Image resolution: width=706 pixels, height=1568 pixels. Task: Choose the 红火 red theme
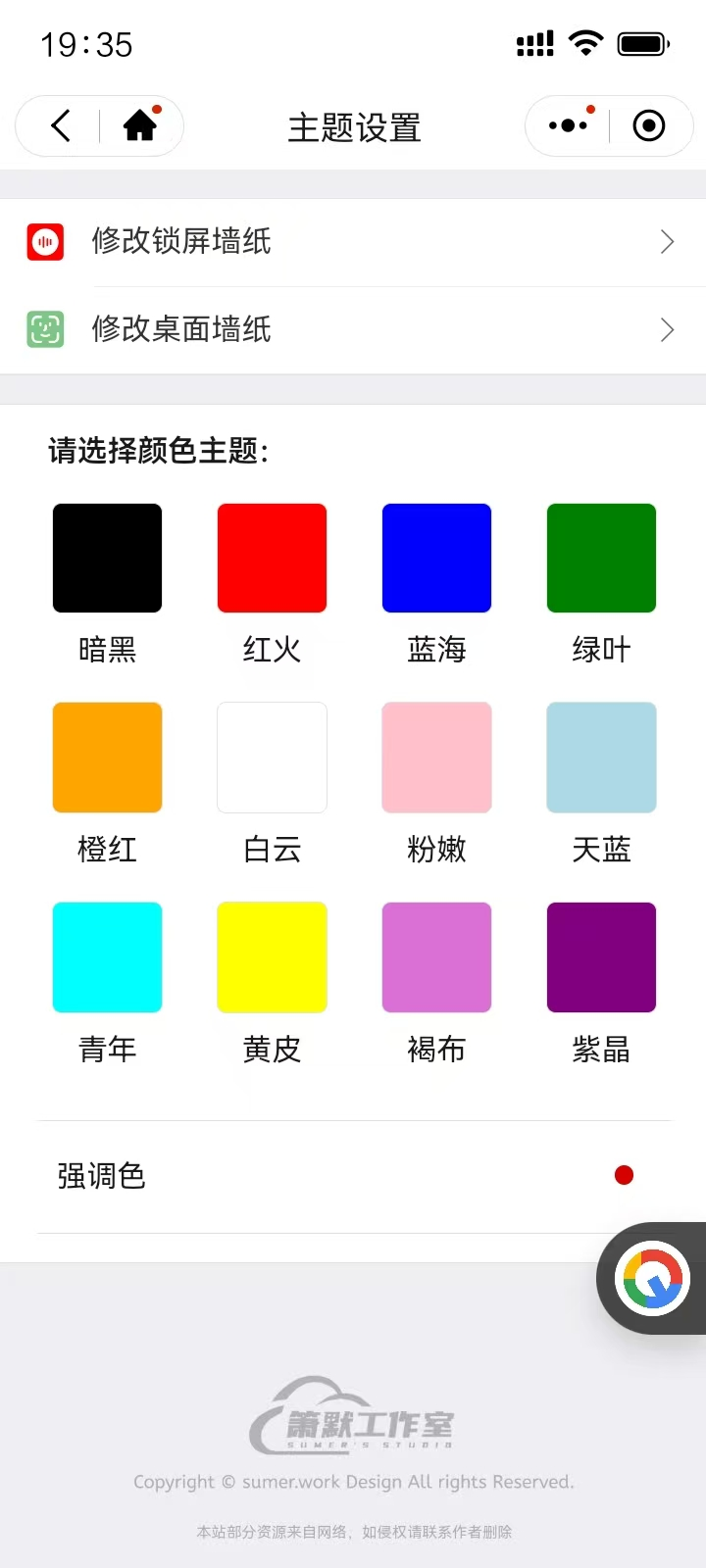point(272,559)
